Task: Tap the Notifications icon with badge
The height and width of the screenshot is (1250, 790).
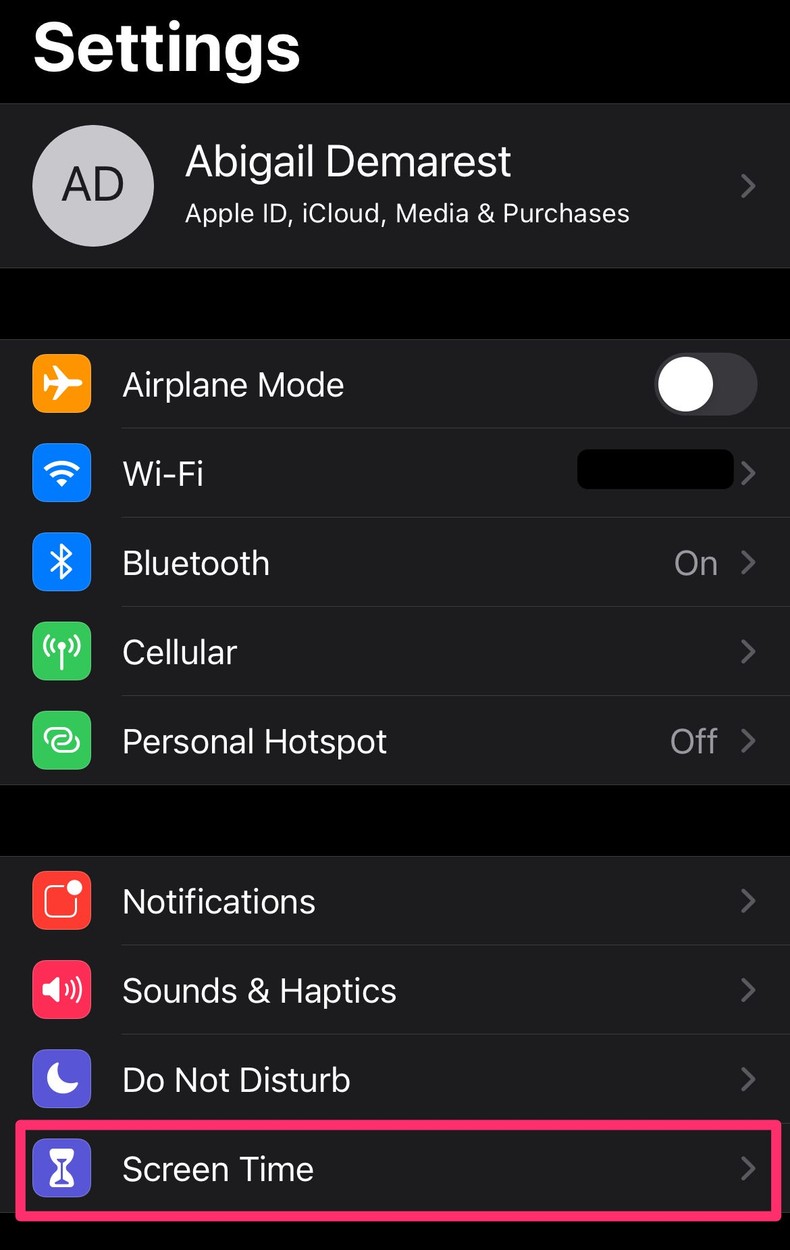Action: [61, 900]
